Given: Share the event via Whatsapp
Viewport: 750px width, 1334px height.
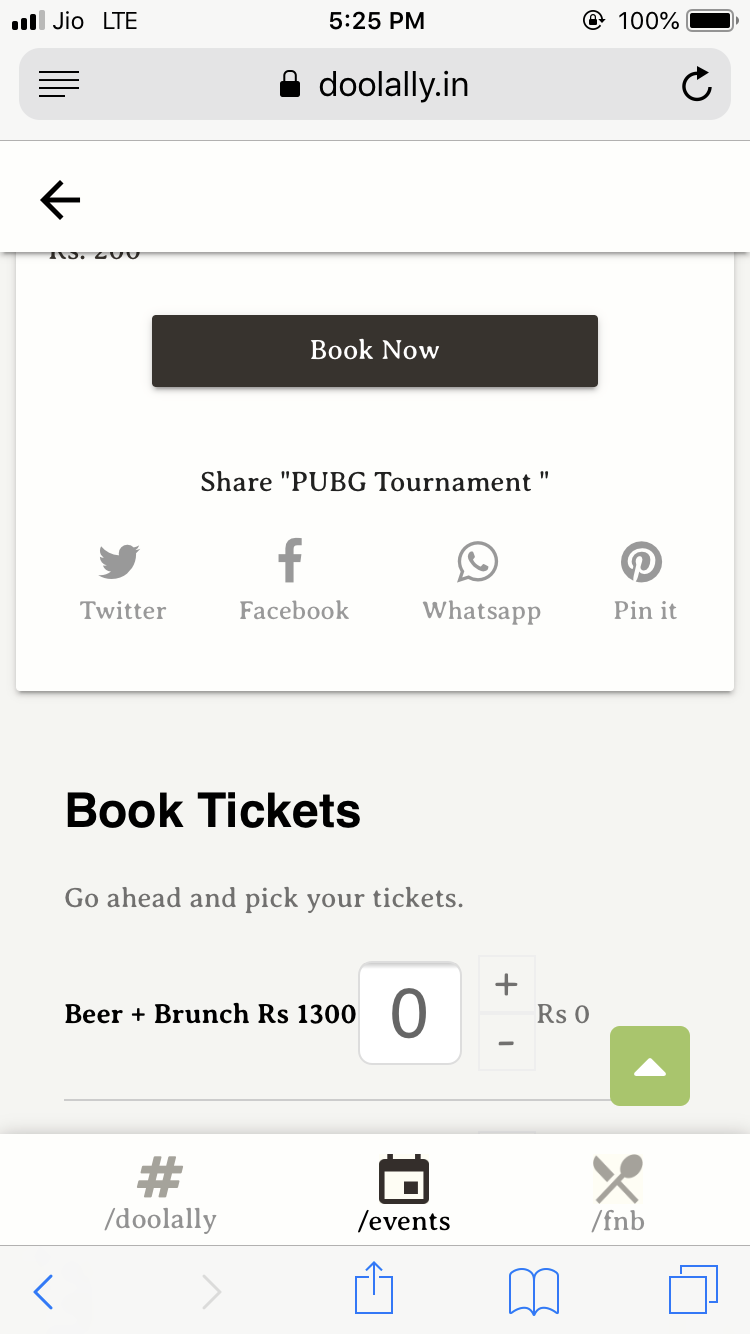Looking at the screenshot, I should tap(481, 582).
